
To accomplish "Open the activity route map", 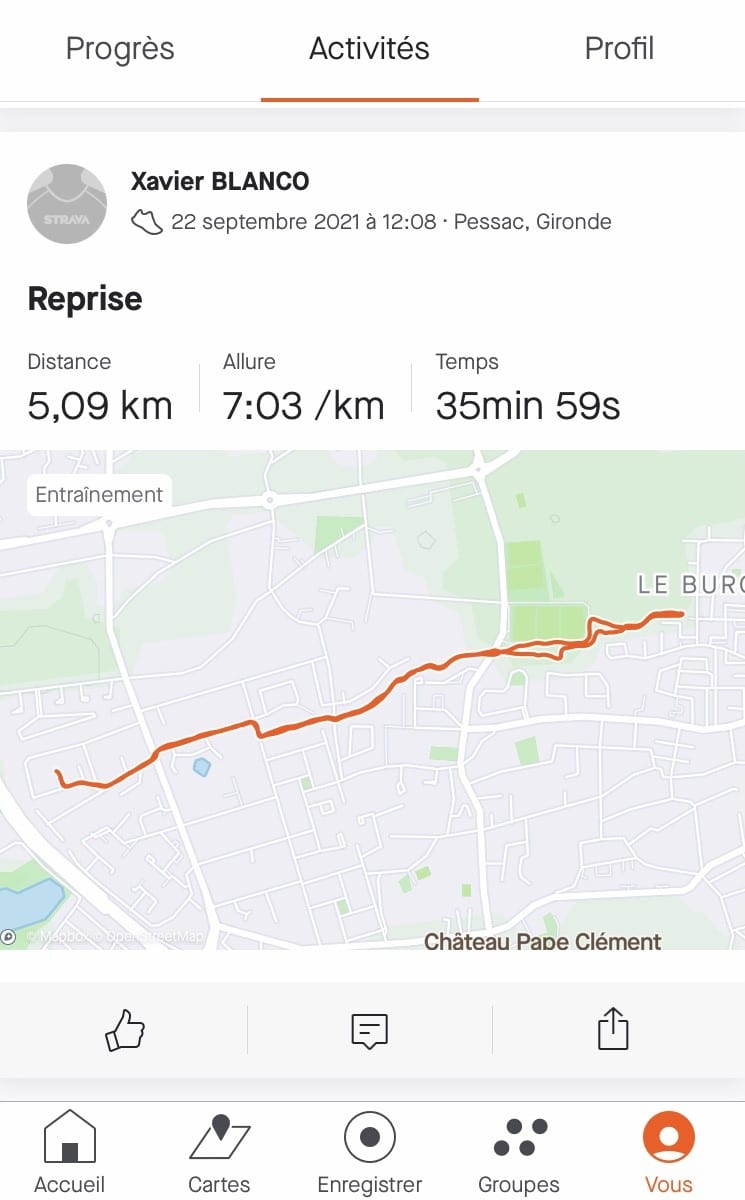I will pyautogui.click(x=372, y=699).
